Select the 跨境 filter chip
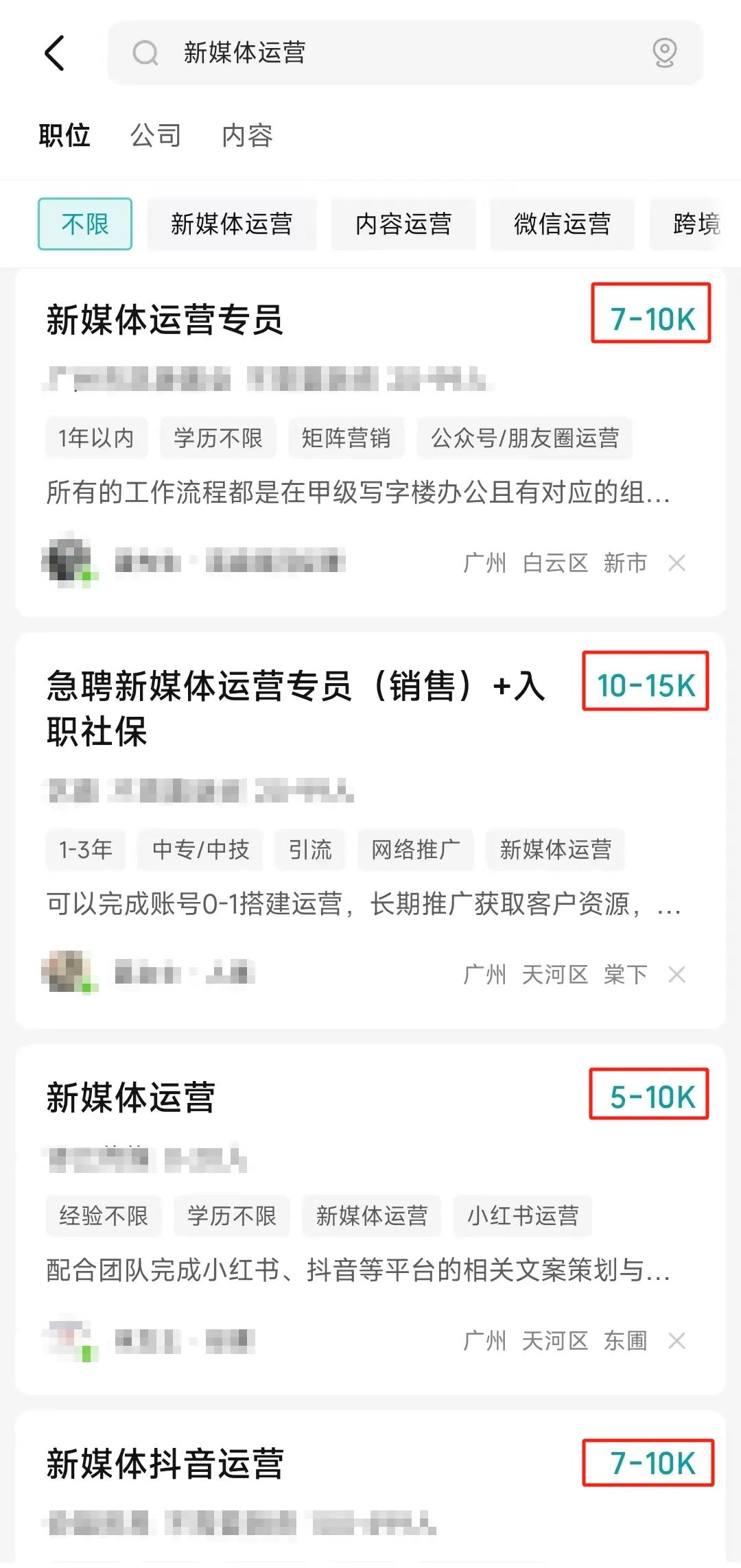This screenshot has height=1568, width=741. coord(696,224)
